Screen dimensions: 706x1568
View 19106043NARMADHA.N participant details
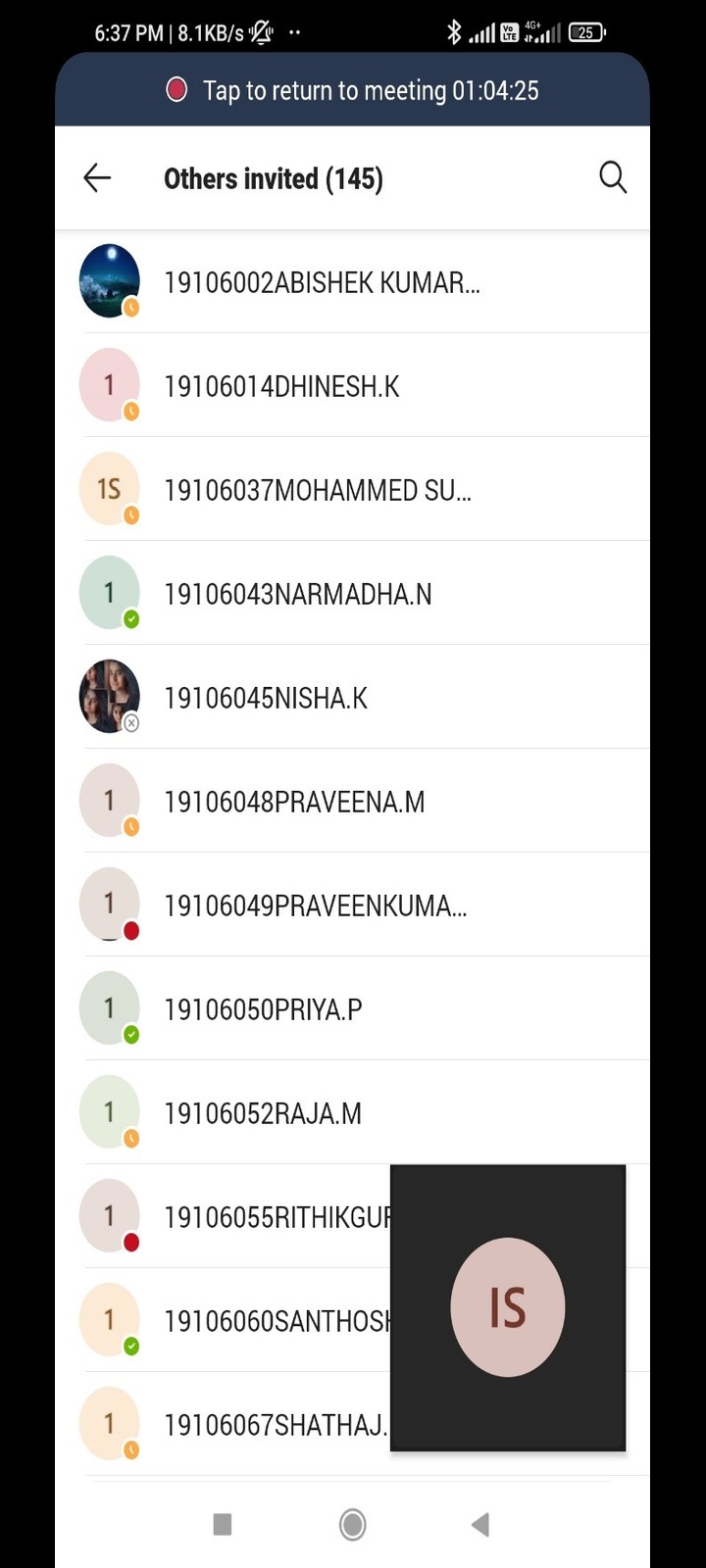coord(353,594)
